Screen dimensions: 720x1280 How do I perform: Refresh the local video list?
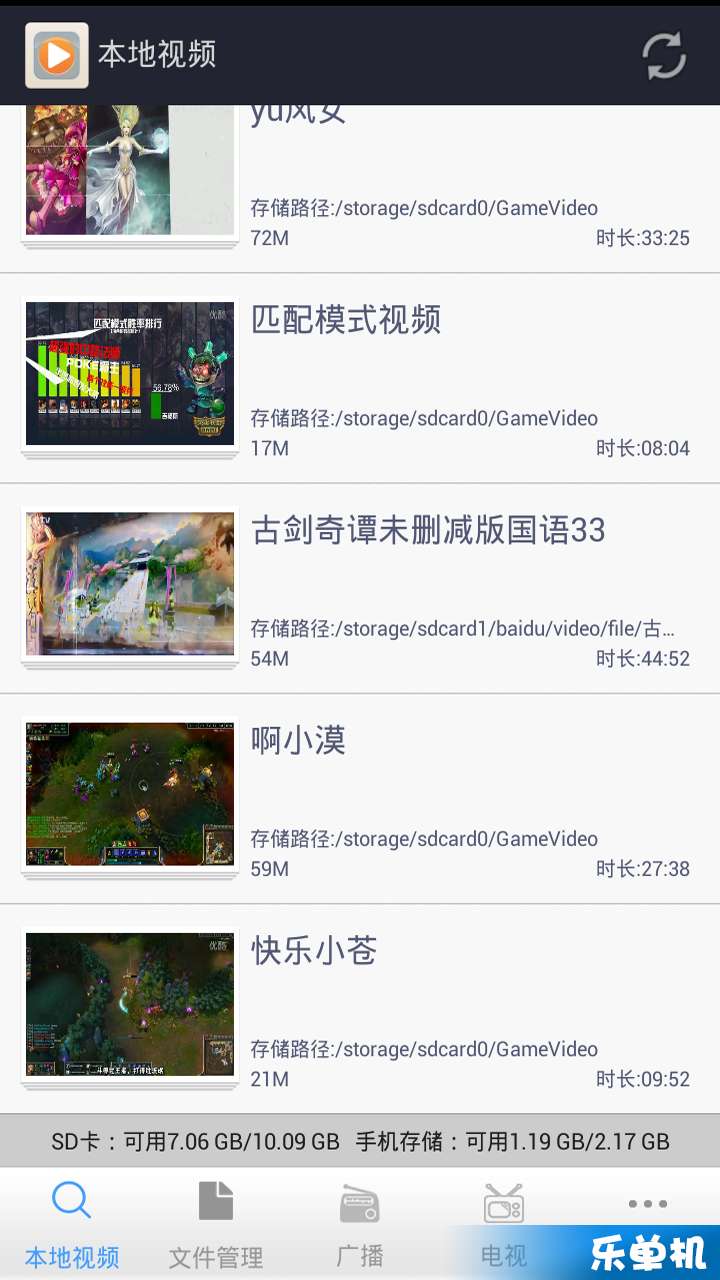pyautogui.click(x=663, y=55)
